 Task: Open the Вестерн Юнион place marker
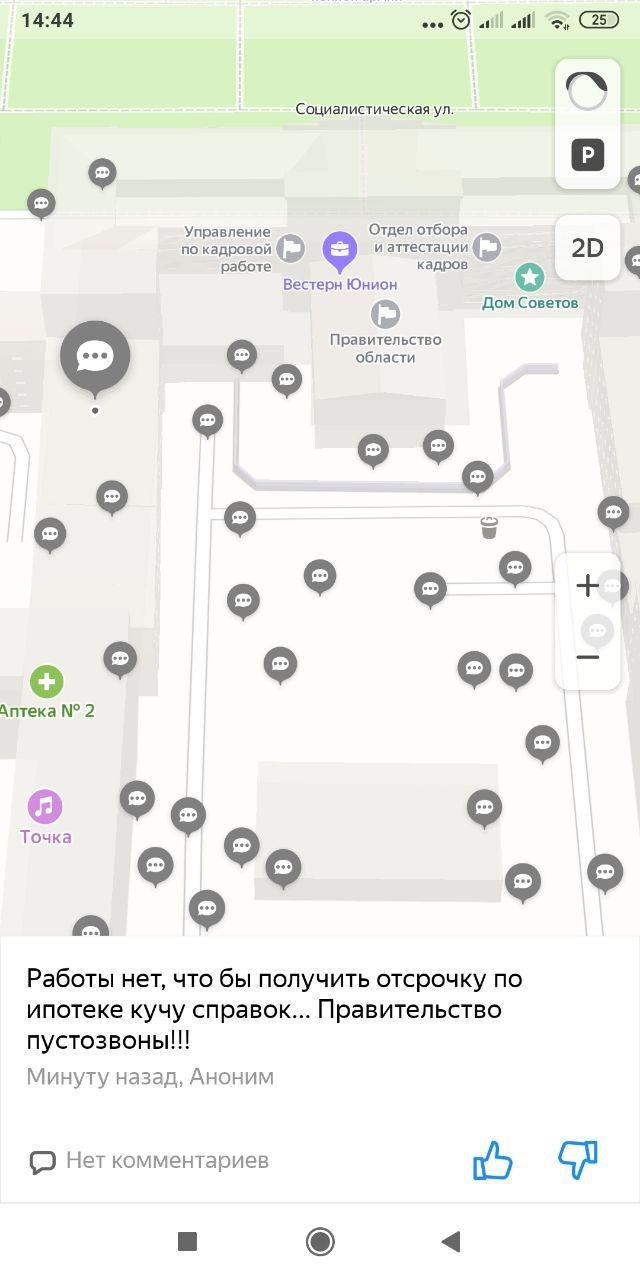[340, 251]
